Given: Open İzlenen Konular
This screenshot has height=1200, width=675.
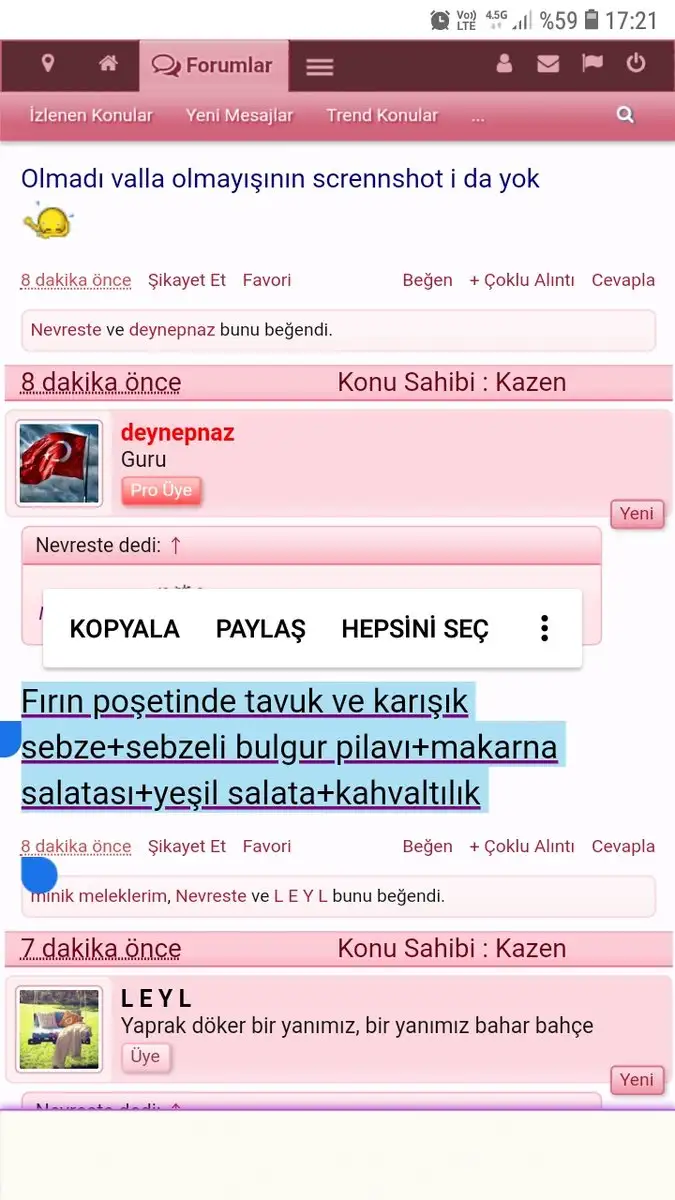Looking at the screenshot, I should coord(91,115).
